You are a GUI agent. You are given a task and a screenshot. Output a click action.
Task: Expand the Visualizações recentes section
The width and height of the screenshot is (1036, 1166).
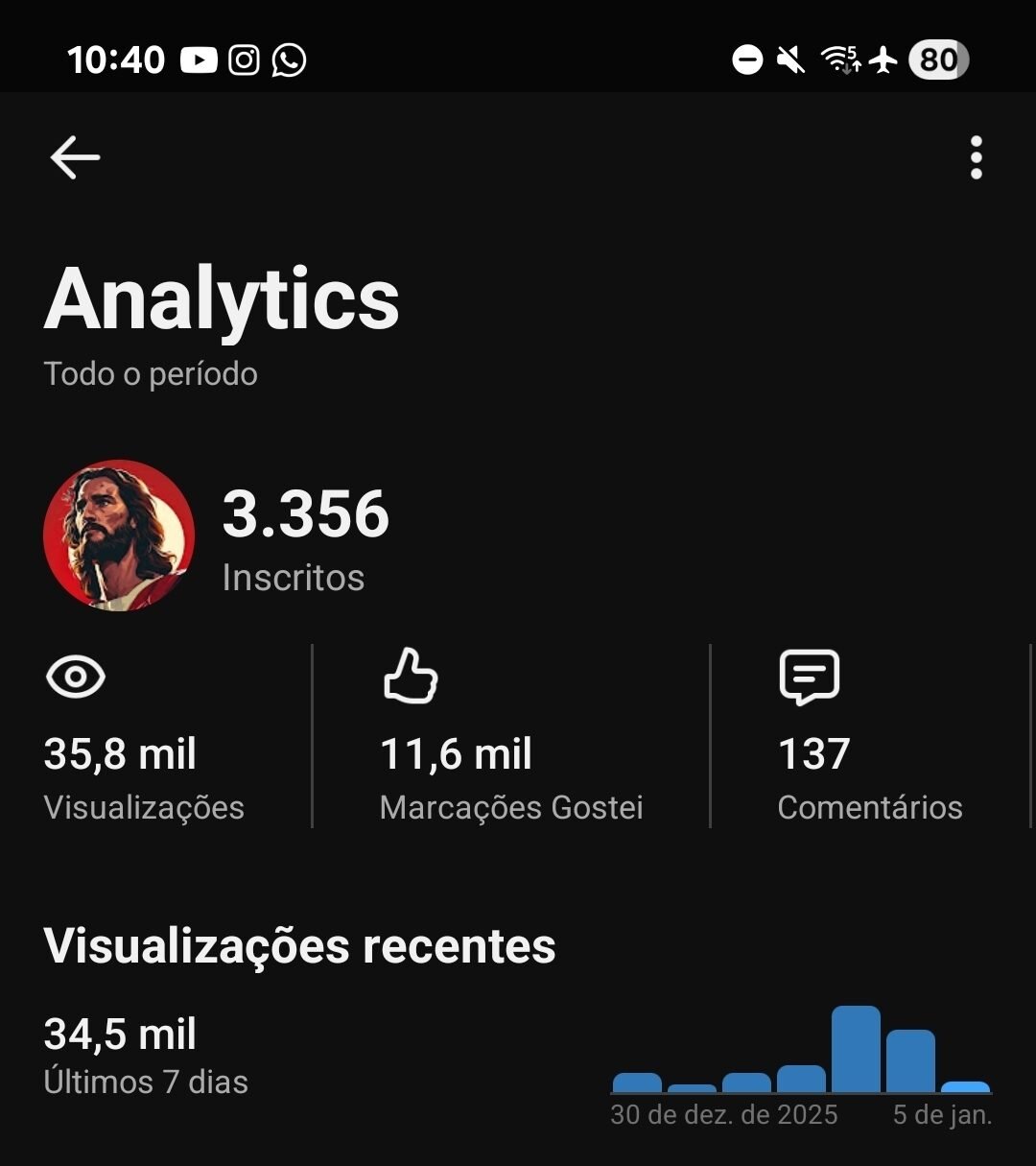click(x=300, y=945)
